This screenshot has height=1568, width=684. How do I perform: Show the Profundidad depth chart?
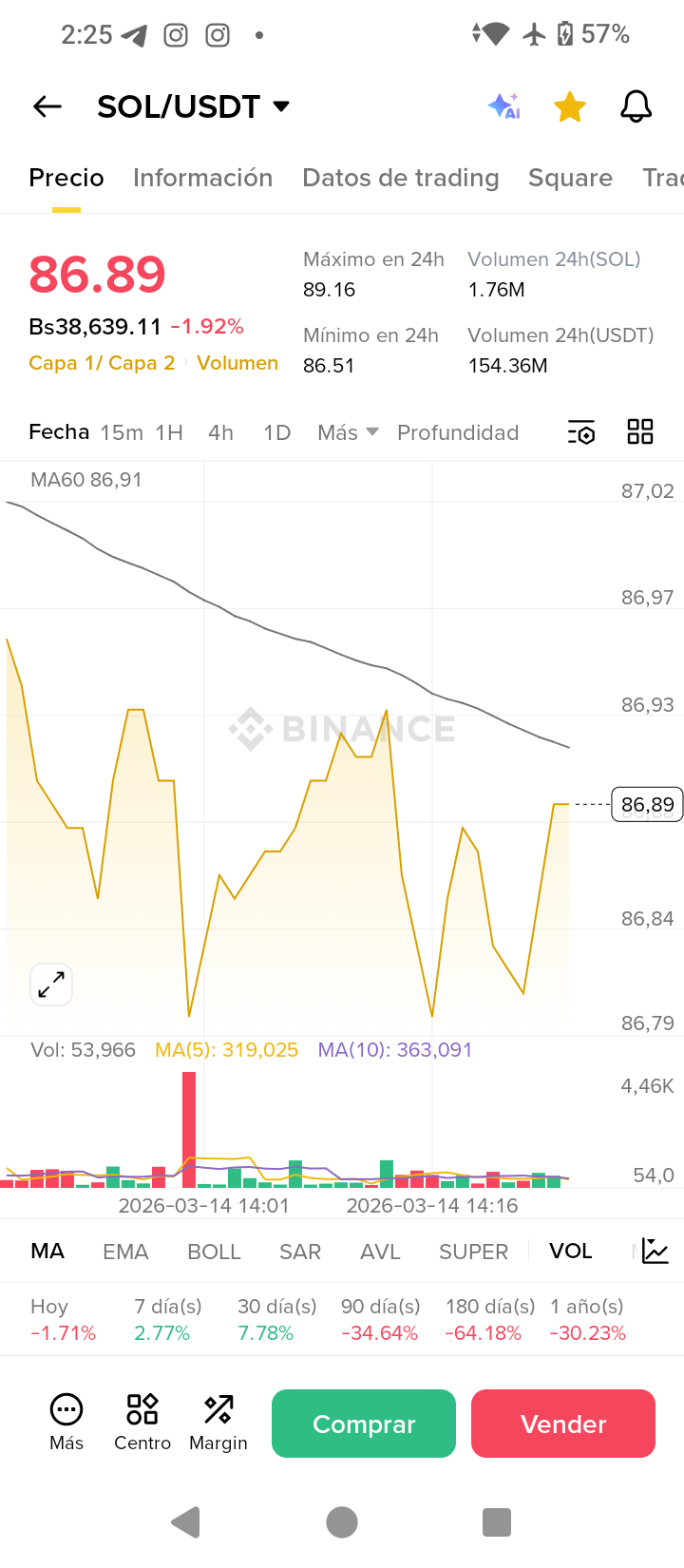(x=458, y=432)
